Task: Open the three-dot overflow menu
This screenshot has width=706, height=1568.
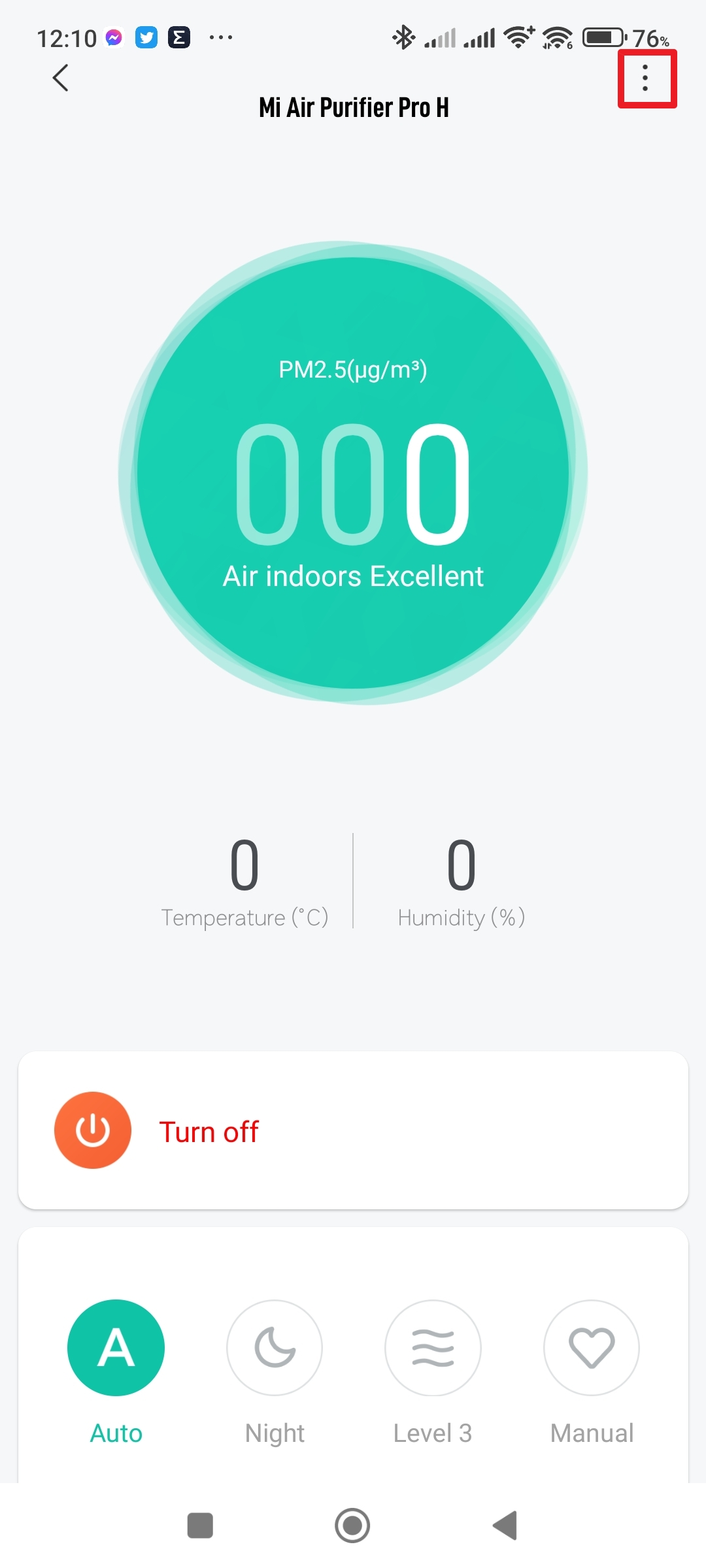Action: 646,78
